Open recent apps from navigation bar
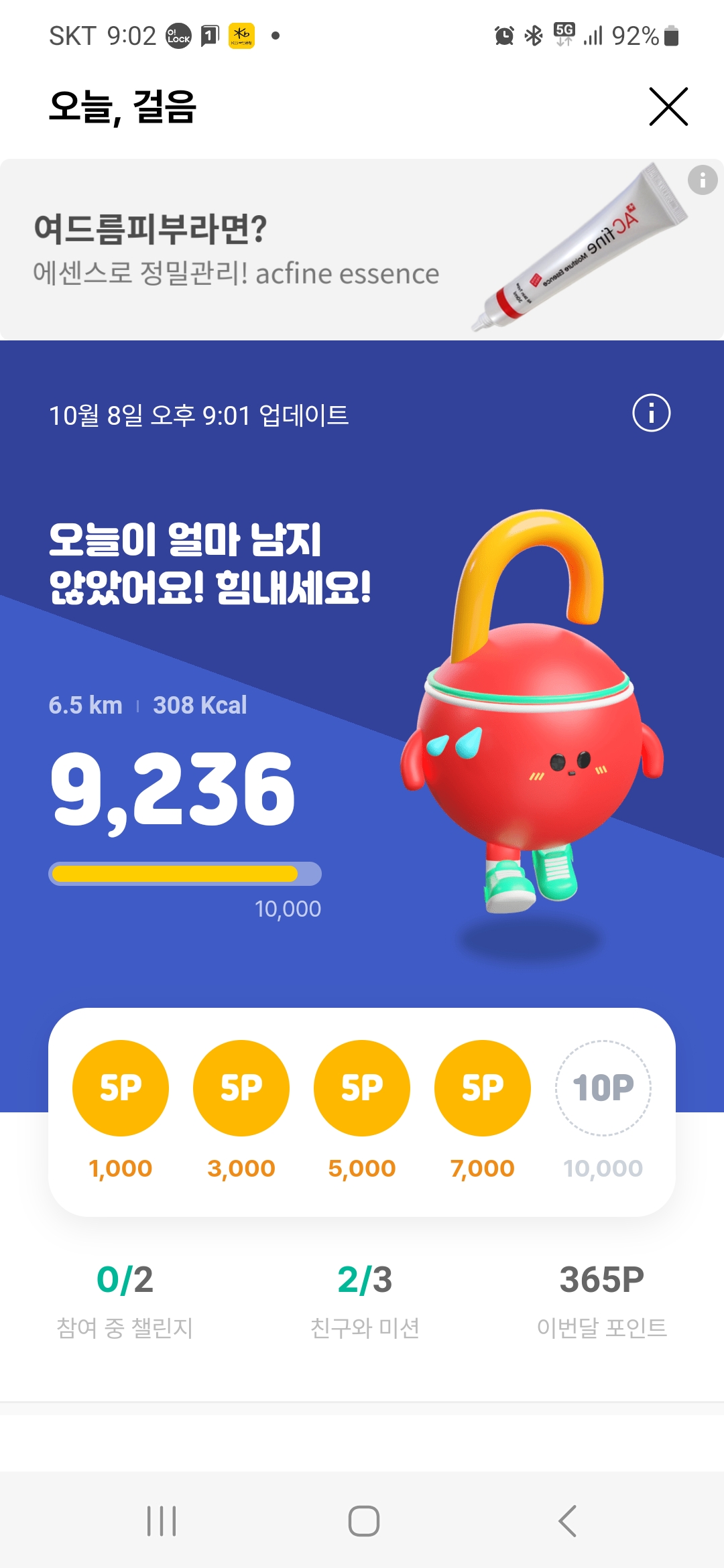The height and width of the screenshot is (1568, 724). click(x=162, y=1520)
